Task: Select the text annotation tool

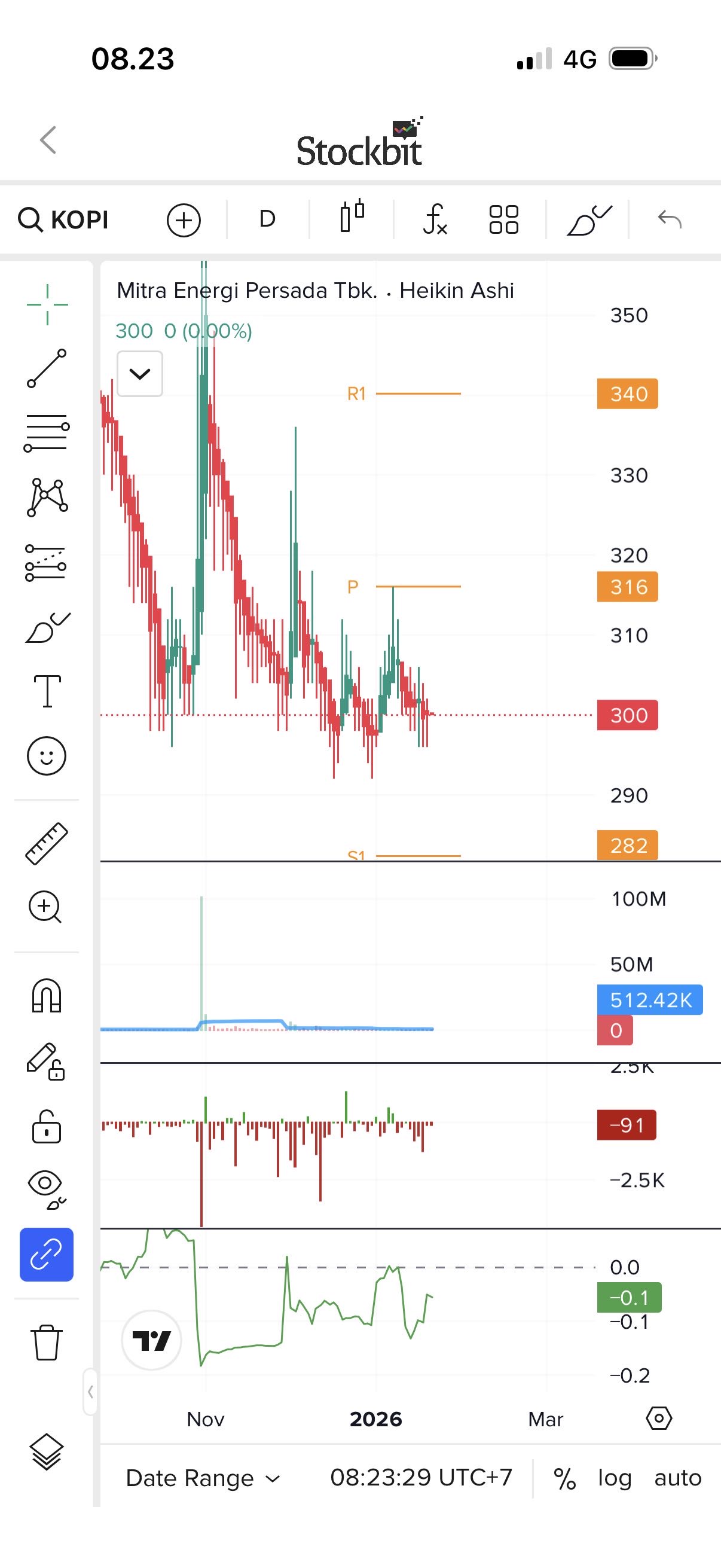Action: 47,691
